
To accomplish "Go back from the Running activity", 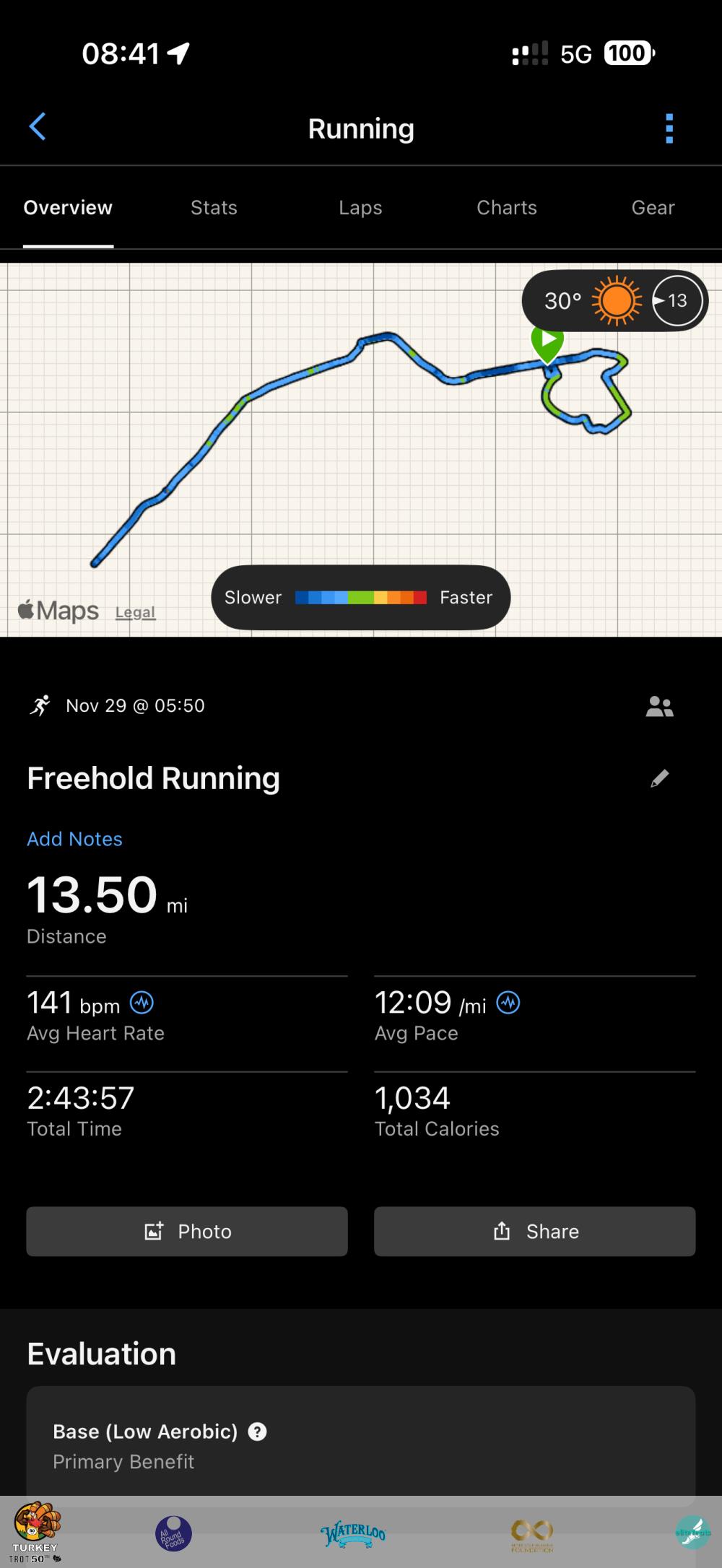I will coord(38,127).
